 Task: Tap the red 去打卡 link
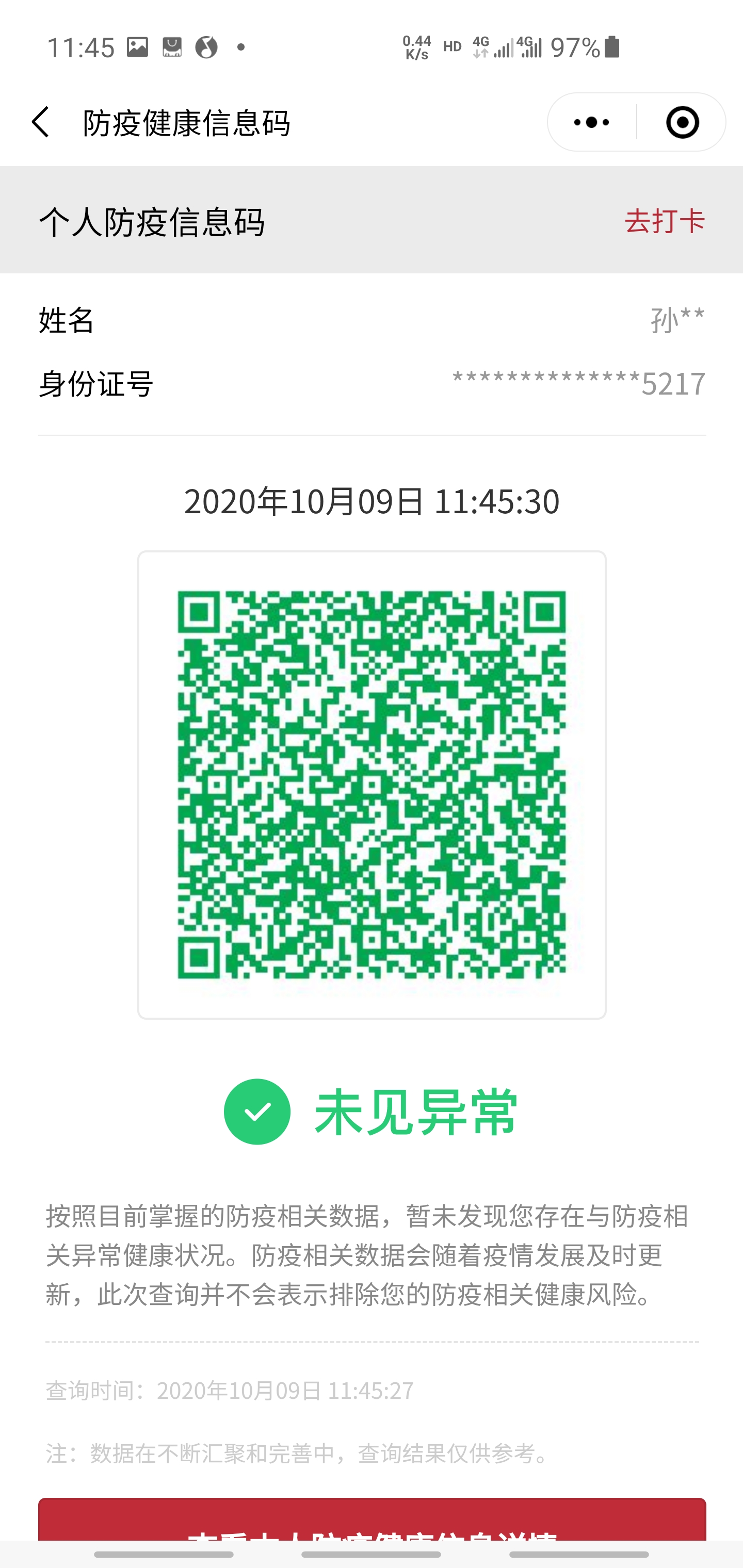(665, 220)
